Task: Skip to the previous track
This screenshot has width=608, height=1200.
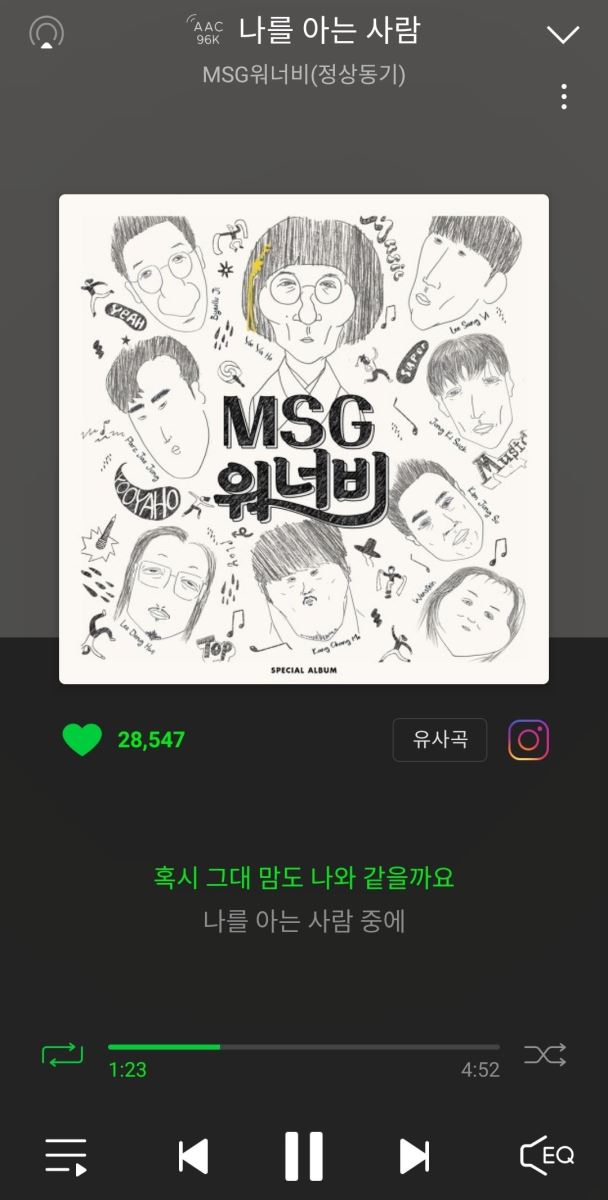Action: click(193, 1156)
